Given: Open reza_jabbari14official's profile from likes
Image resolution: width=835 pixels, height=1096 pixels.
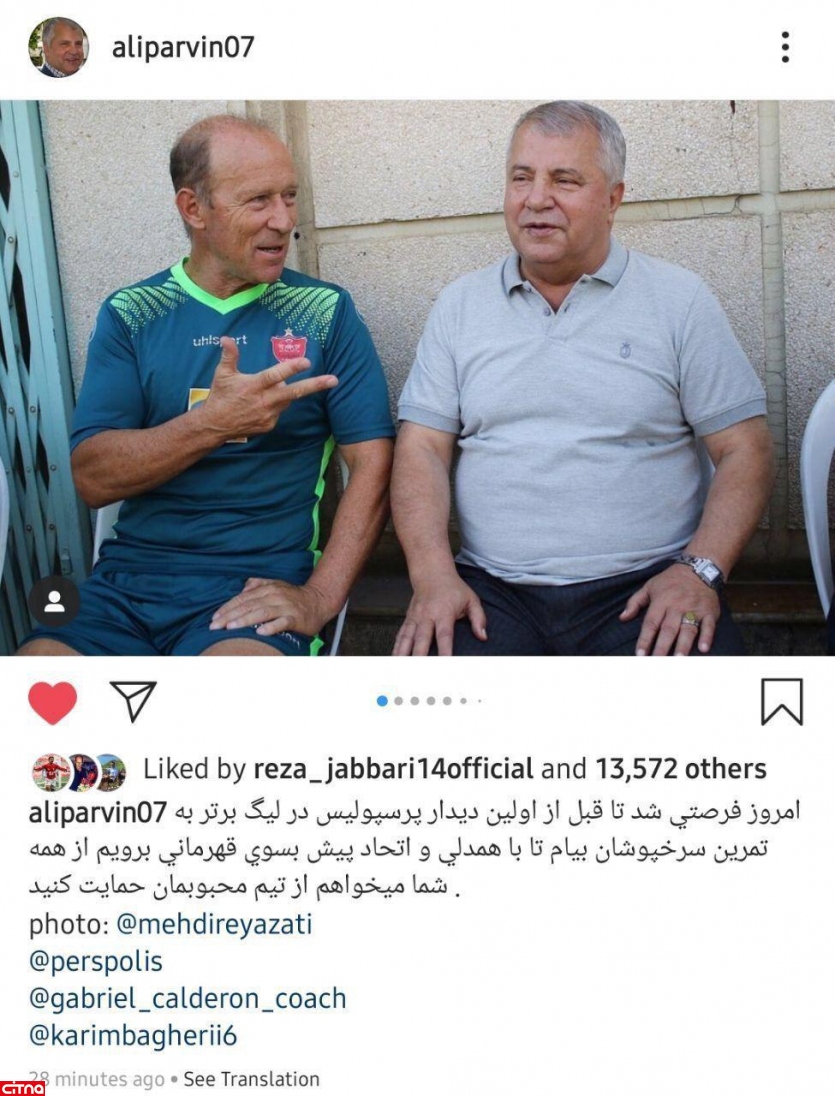Looking at the screenshot, I should coord(392,769).
